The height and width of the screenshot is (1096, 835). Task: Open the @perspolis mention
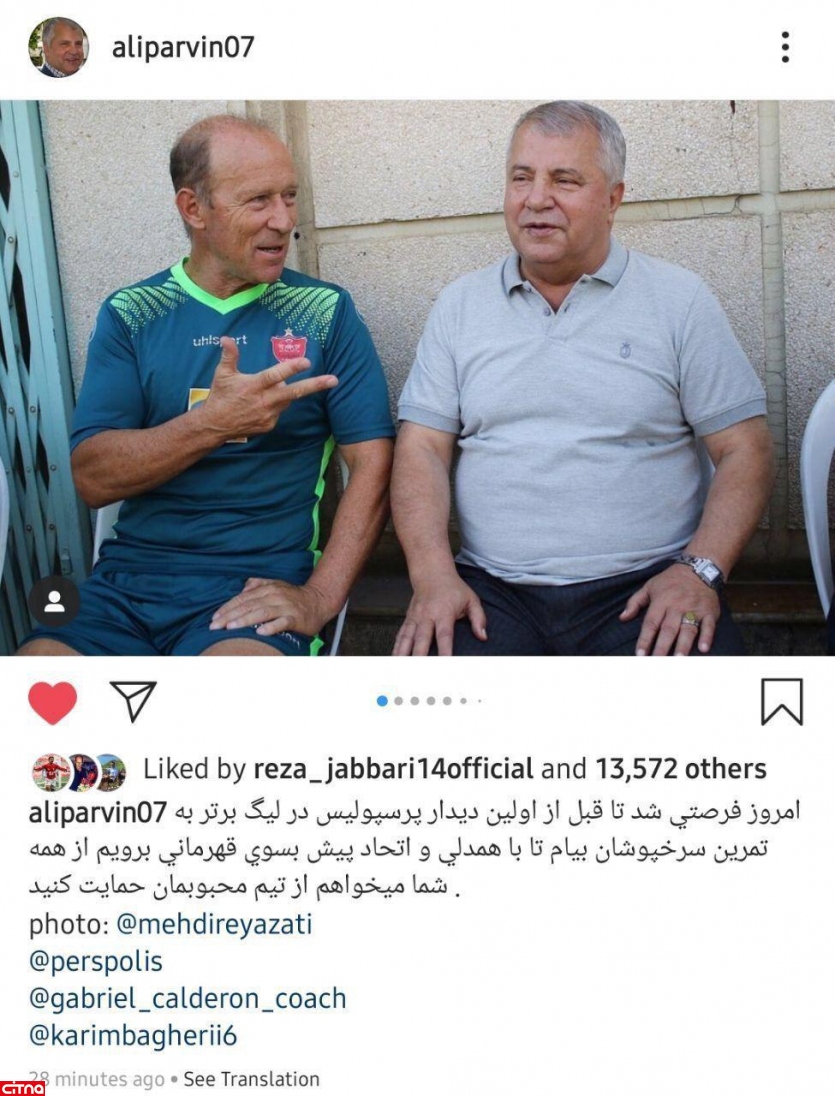click(x=95, y=962)
